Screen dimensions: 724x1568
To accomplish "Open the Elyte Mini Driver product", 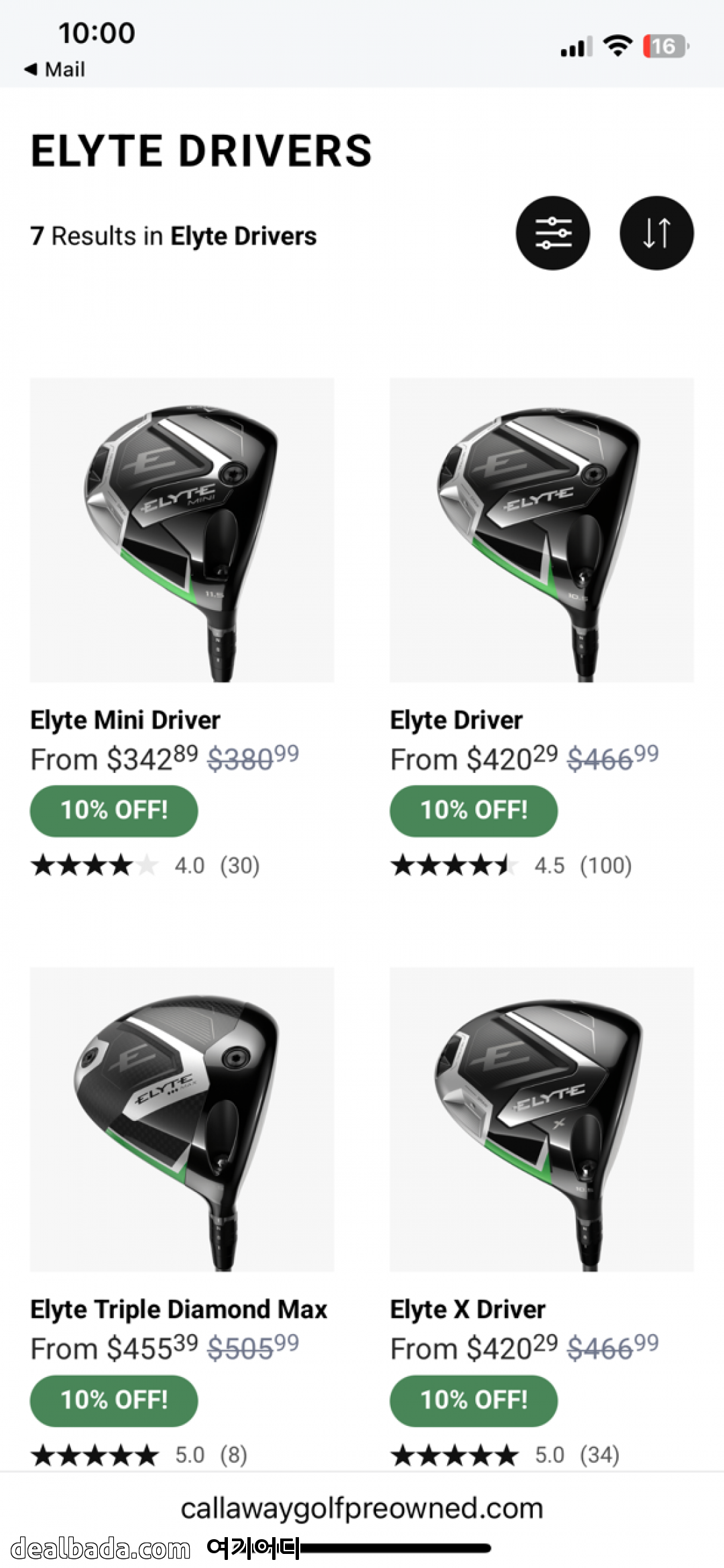I will pyautogui.click(x=182, y=530).
